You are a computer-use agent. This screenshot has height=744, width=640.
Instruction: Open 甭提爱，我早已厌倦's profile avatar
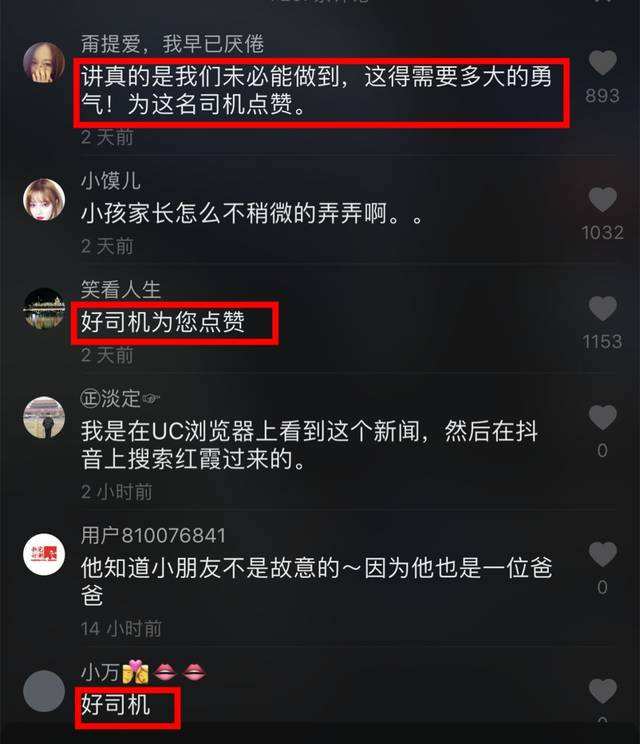click(x=44, y=64)
